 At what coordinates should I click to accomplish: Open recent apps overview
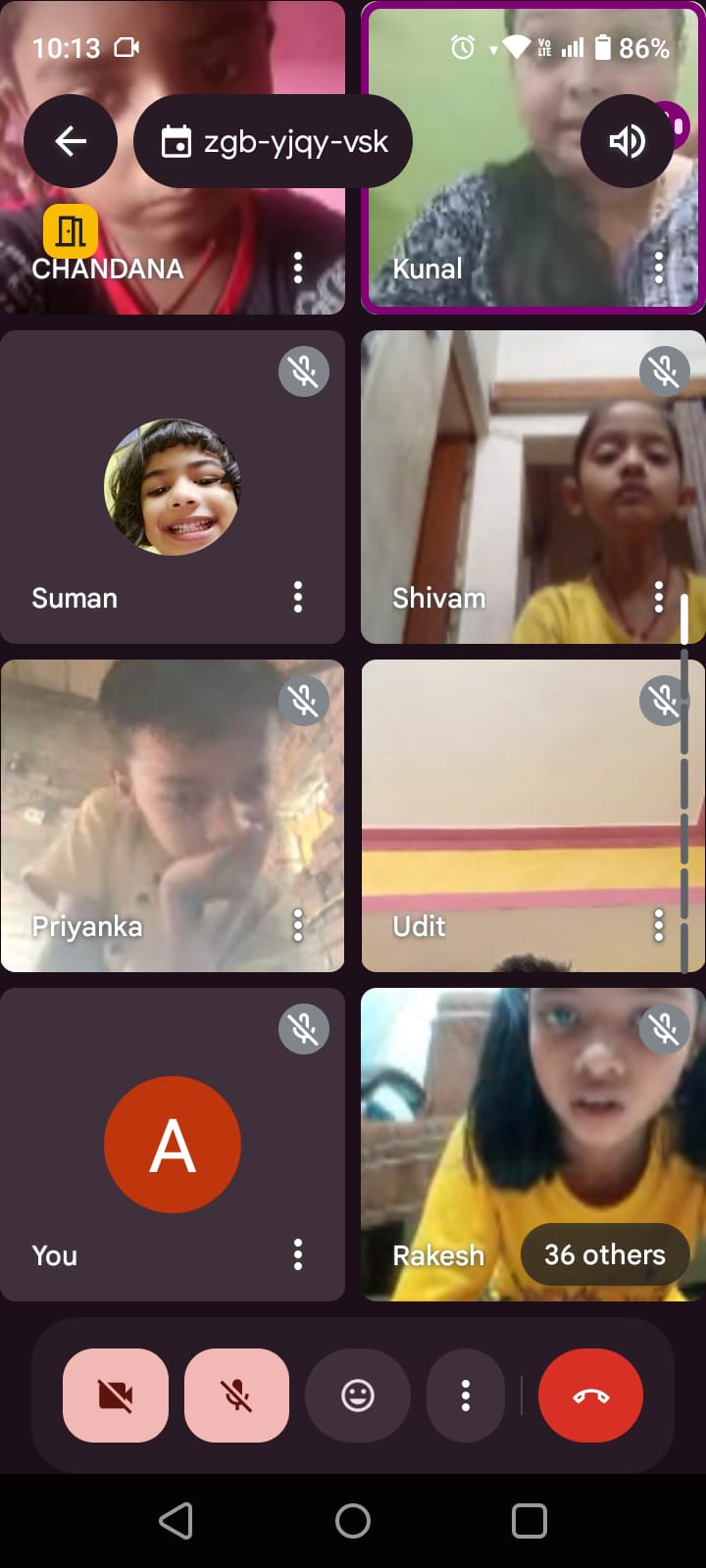coord(529,1521)
